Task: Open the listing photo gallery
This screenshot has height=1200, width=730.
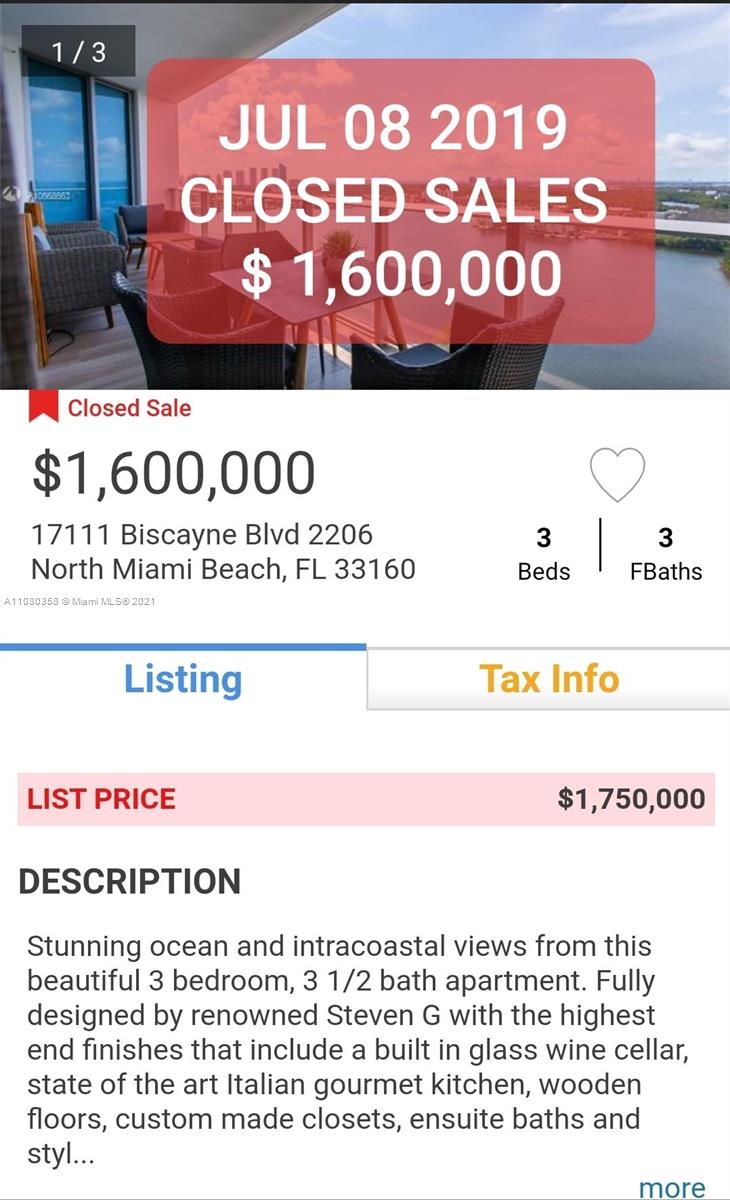Action: pos(365,195)
